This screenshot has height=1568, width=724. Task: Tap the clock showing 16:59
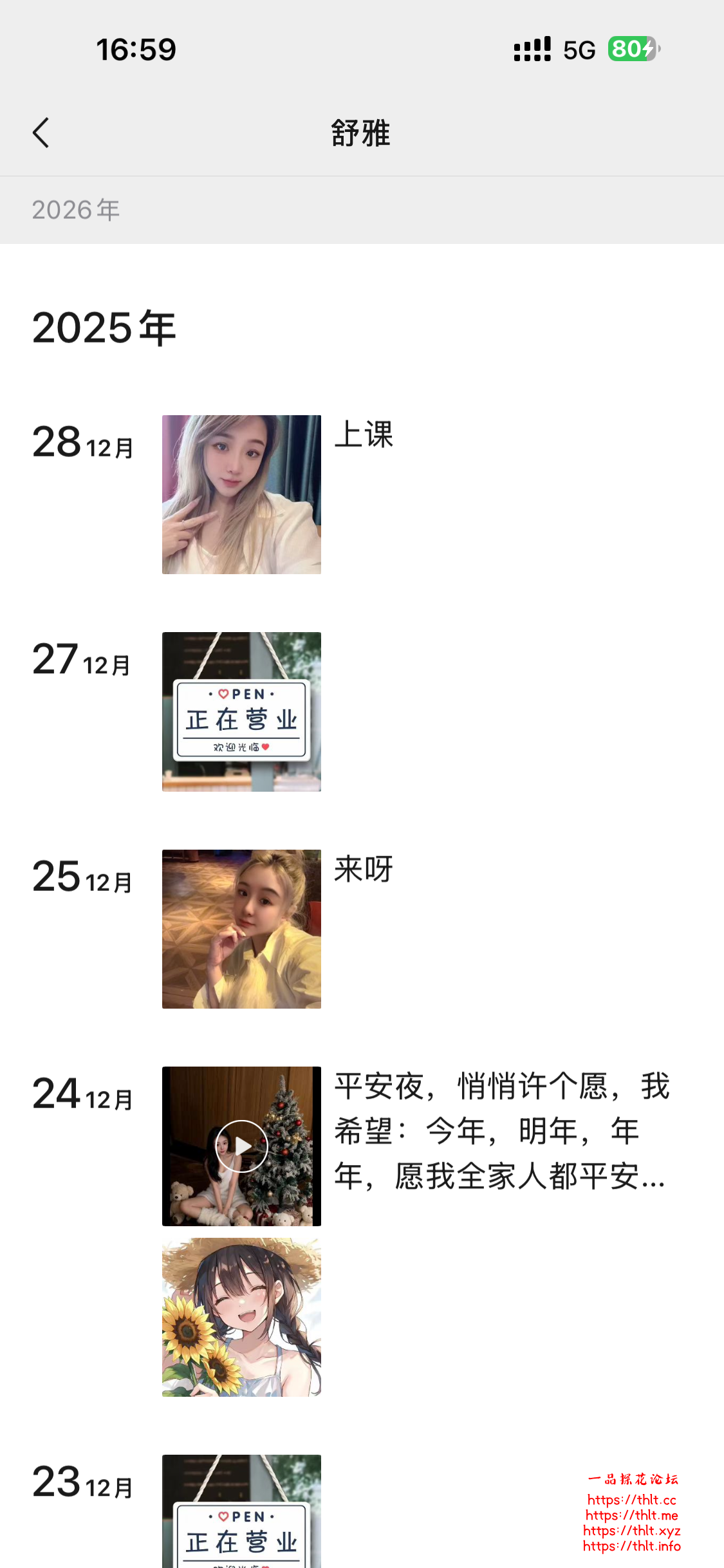(135, 48)
